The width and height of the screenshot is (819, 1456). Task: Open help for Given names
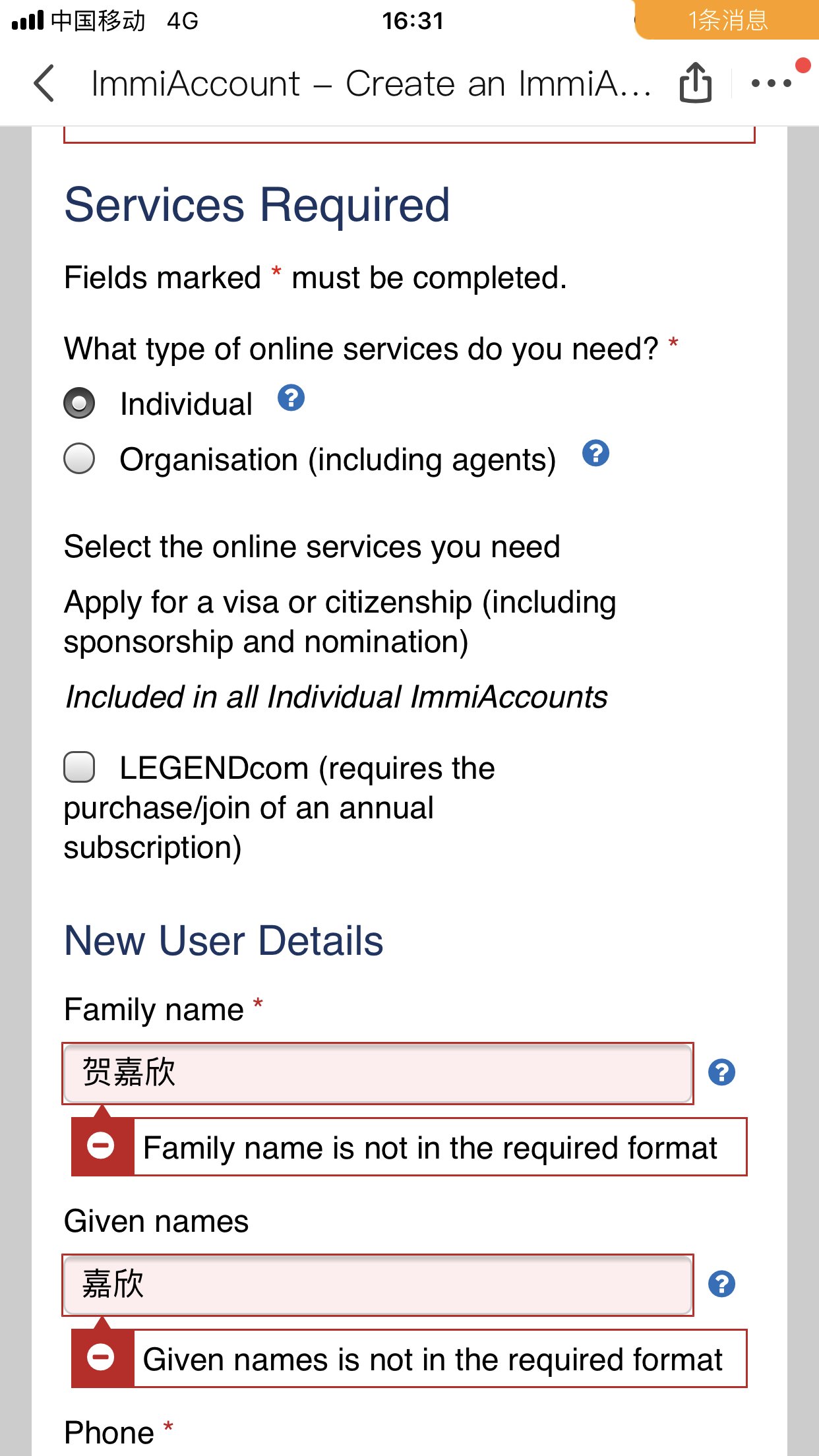tap(721, 1284)
